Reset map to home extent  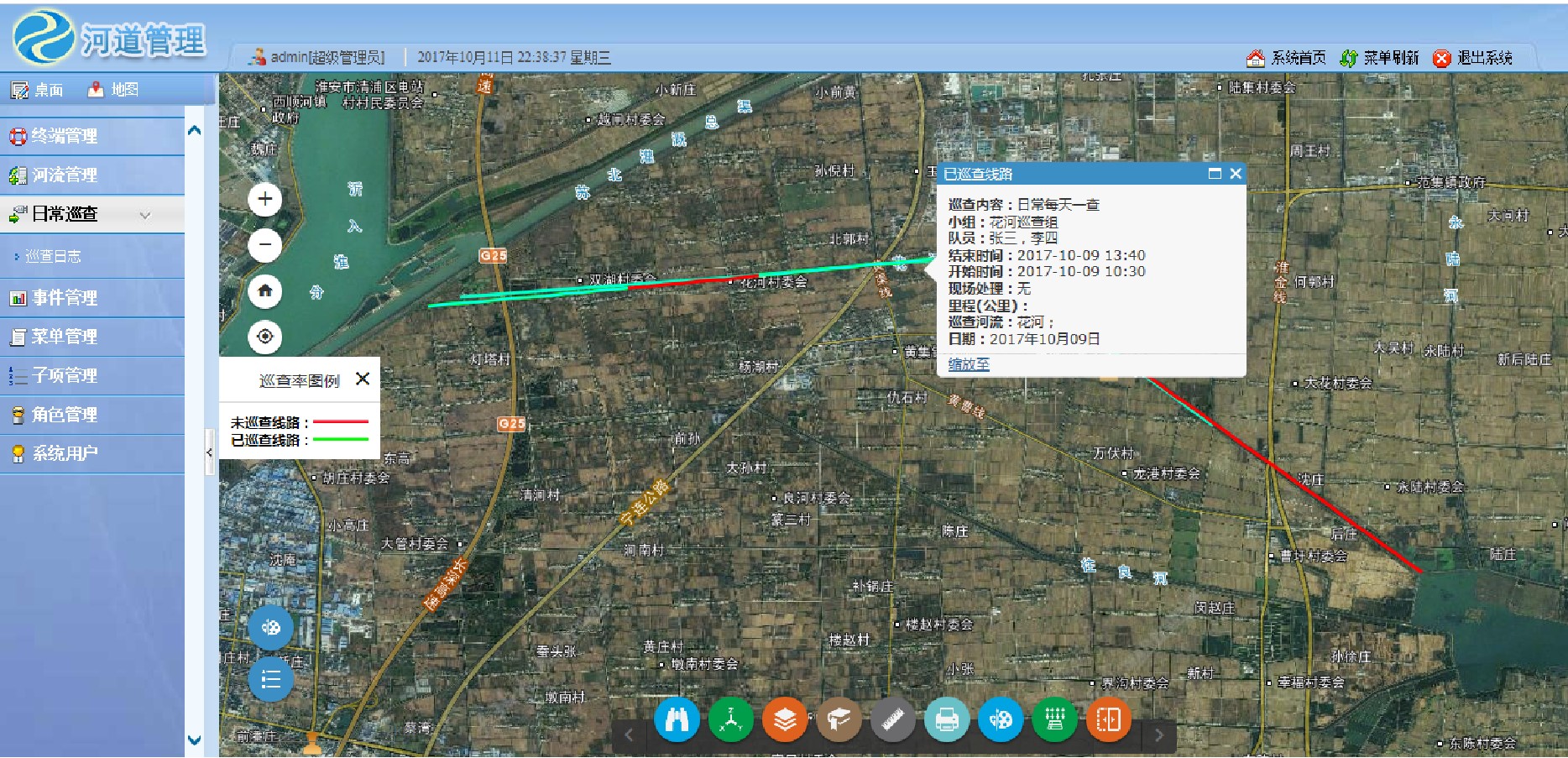[x=265, y=291]
